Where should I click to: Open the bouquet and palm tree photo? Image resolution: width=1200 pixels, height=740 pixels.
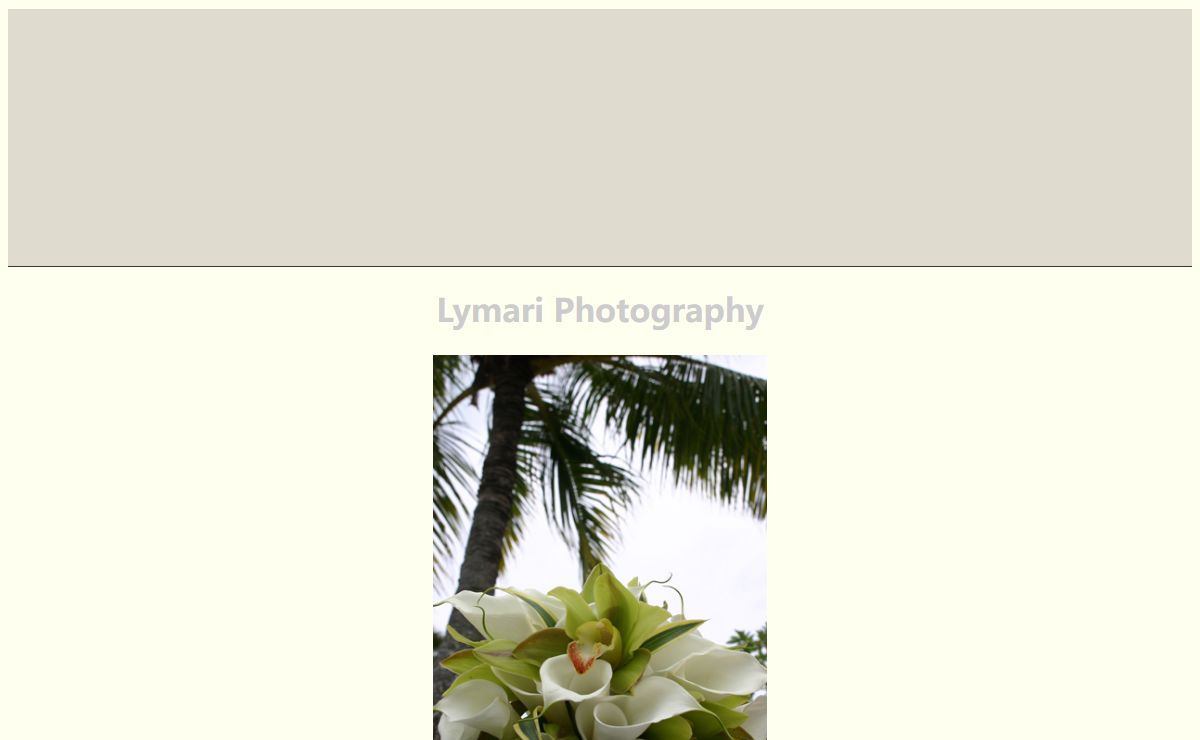click(600, 547)
